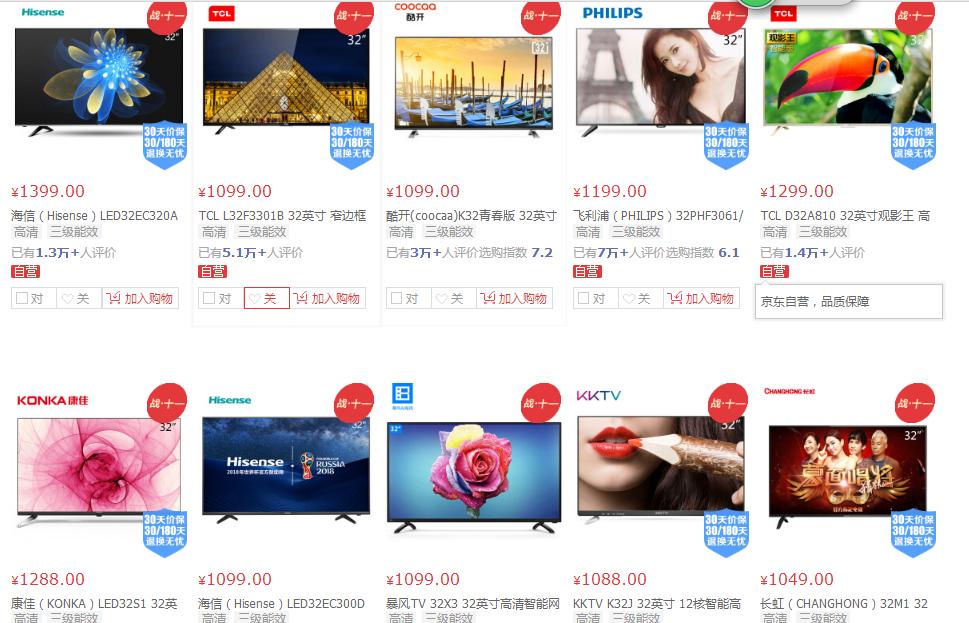Image resolution: width=969 pixels, height=623 pixels.
Task: Add coocaa K32 to shopping cart
Action: click(514, 298)
